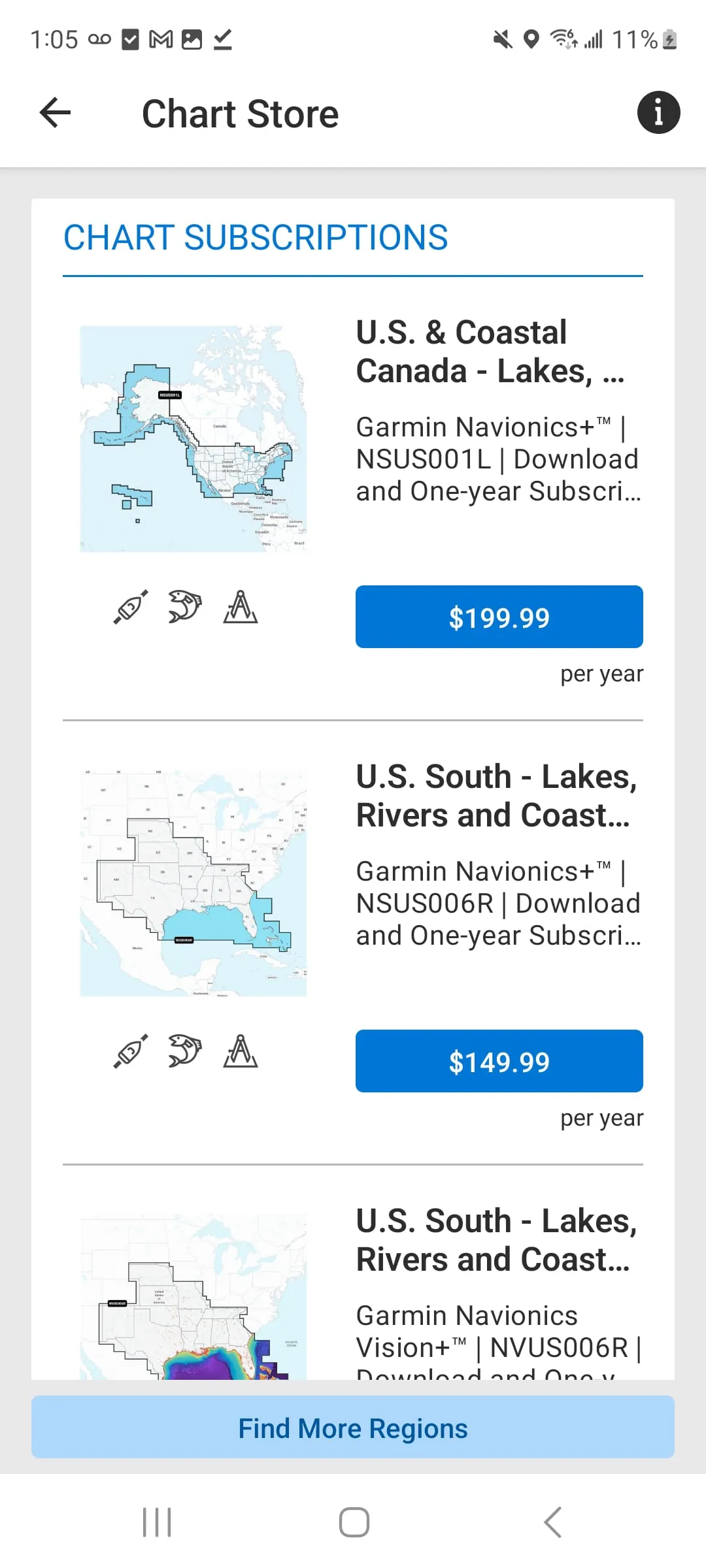Image resolution: width=706 pixels, height=1568 pixels.
Task: Buy the $149.99 U.S. South subscription
Action: [499, 1062]
